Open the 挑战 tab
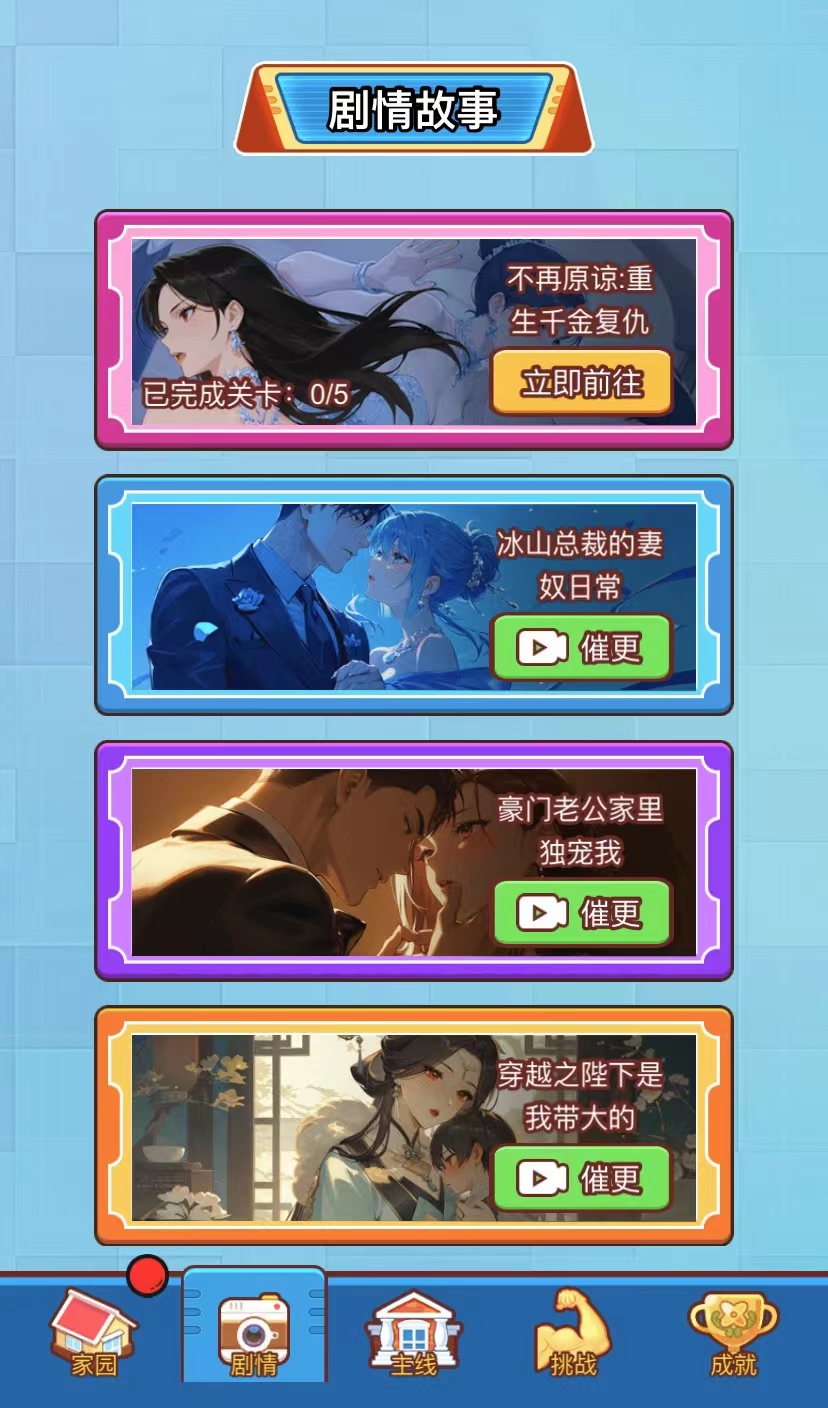 (x=573, y=1333)
